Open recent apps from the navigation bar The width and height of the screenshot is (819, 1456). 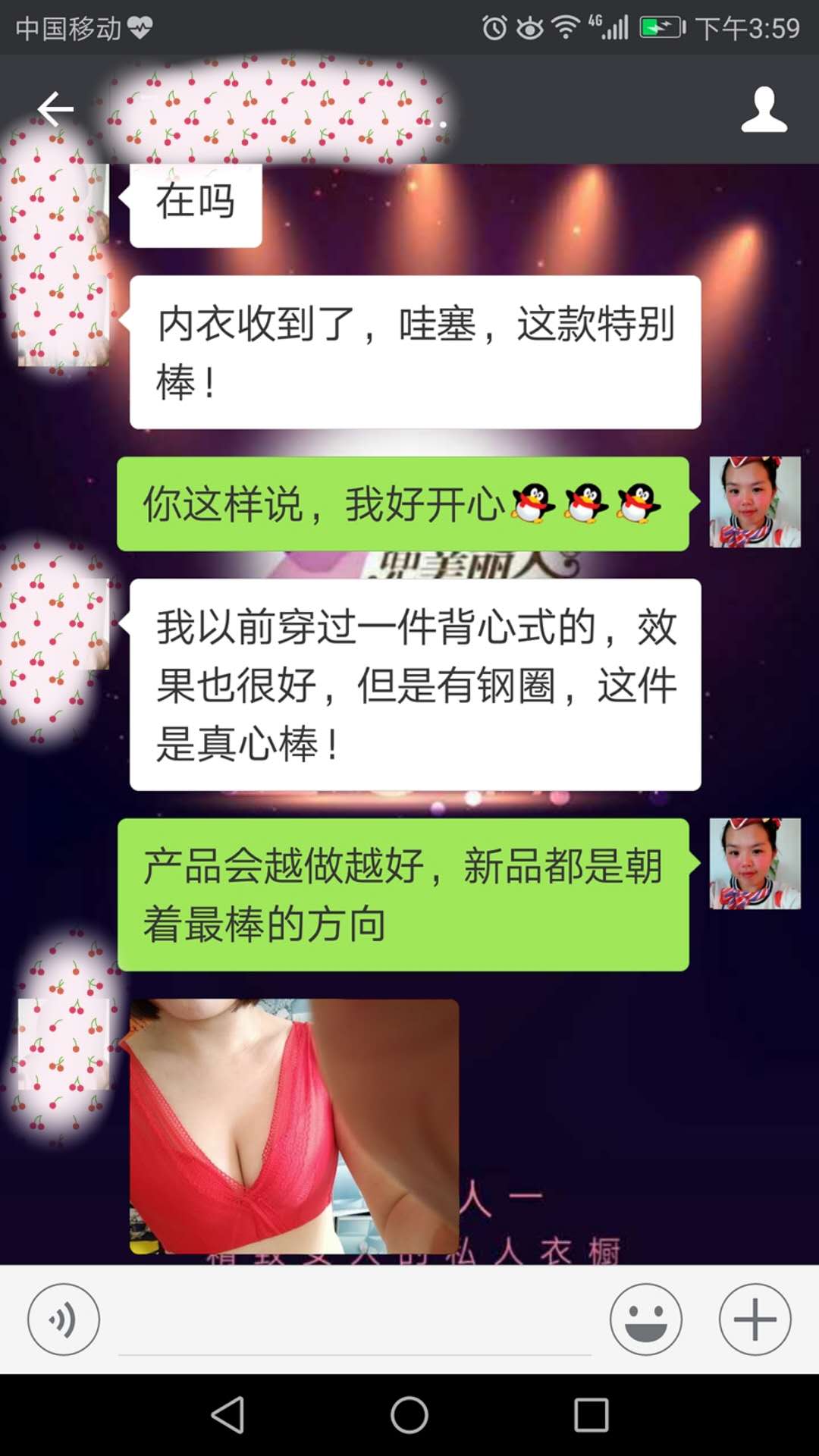(591, 1415)
